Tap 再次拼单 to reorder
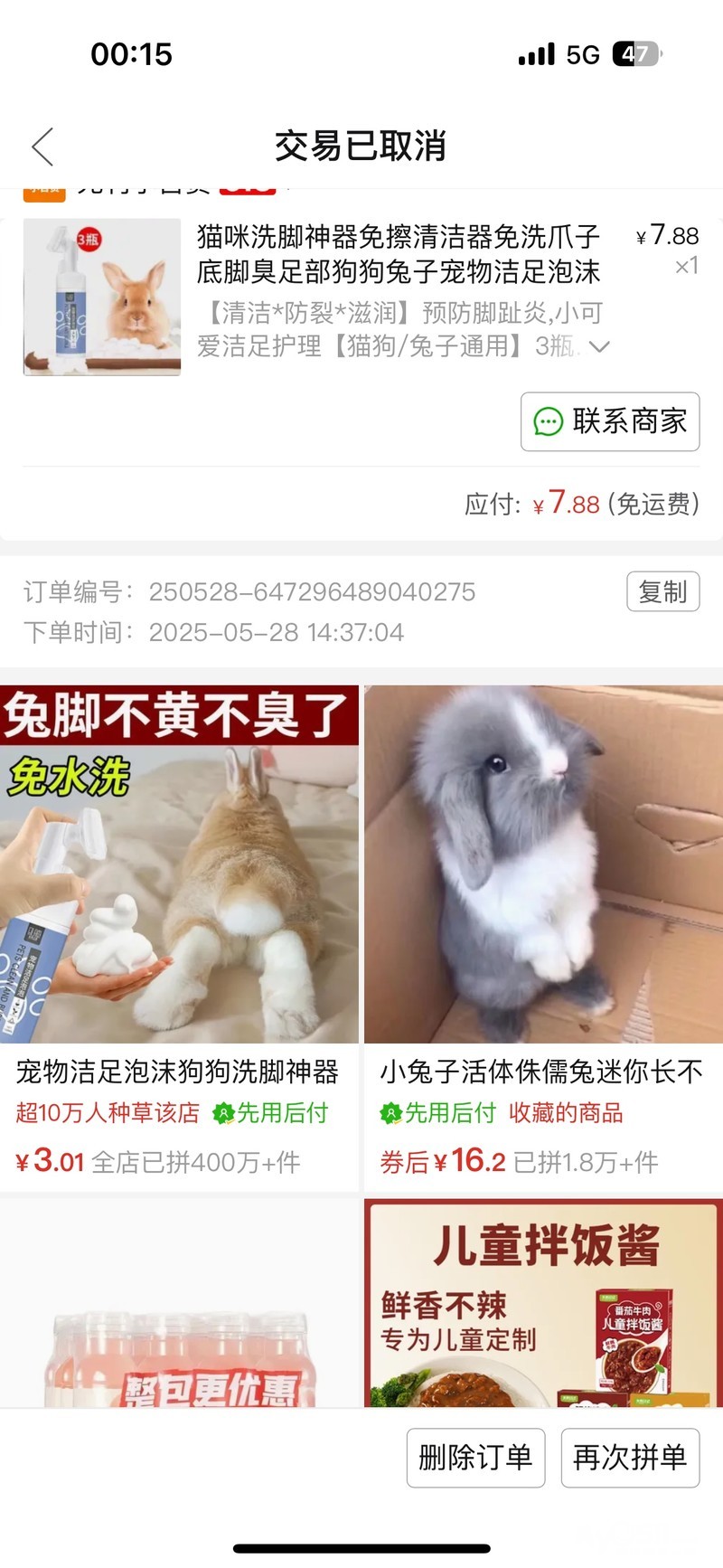 point(630,1458)
